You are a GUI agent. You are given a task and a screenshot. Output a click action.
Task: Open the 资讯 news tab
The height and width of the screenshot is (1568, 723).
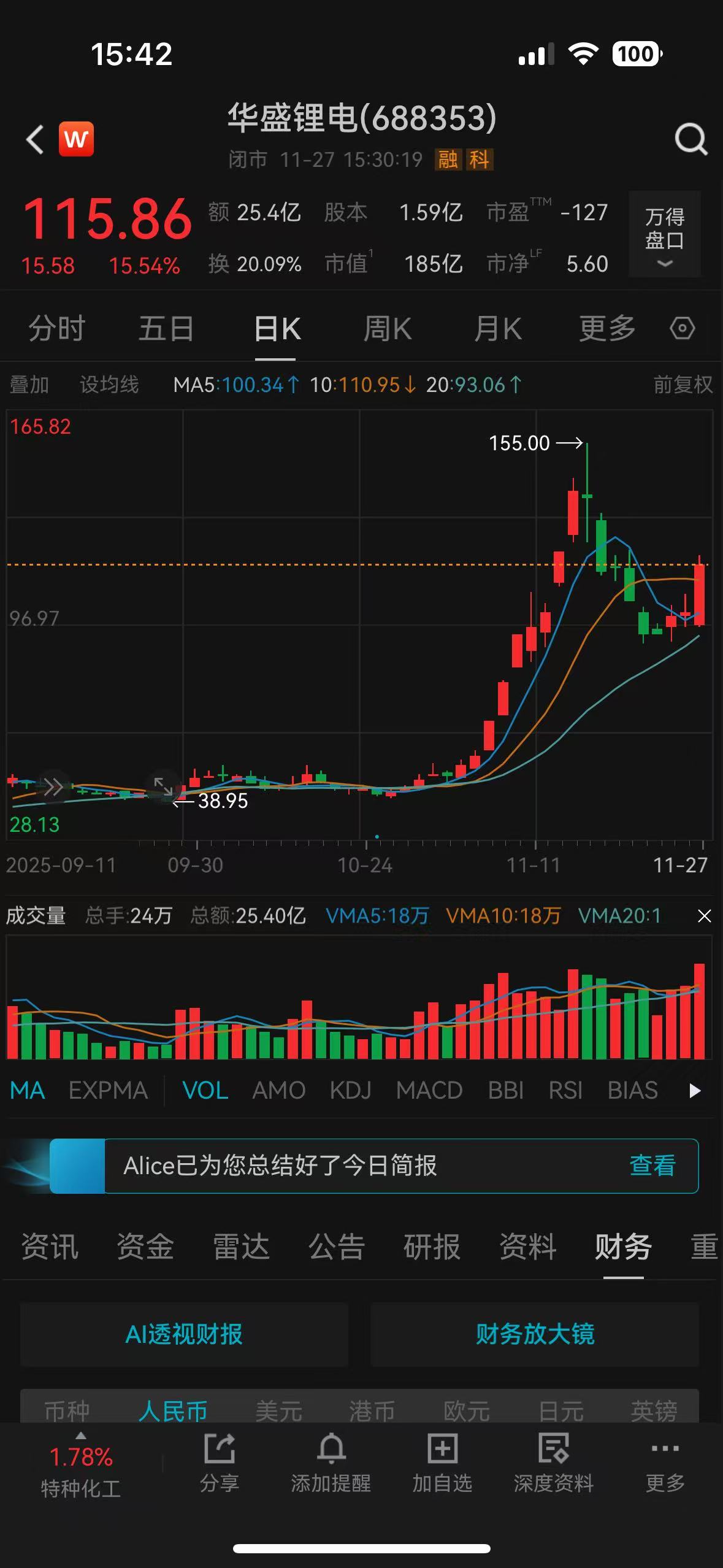[50, 1247]
